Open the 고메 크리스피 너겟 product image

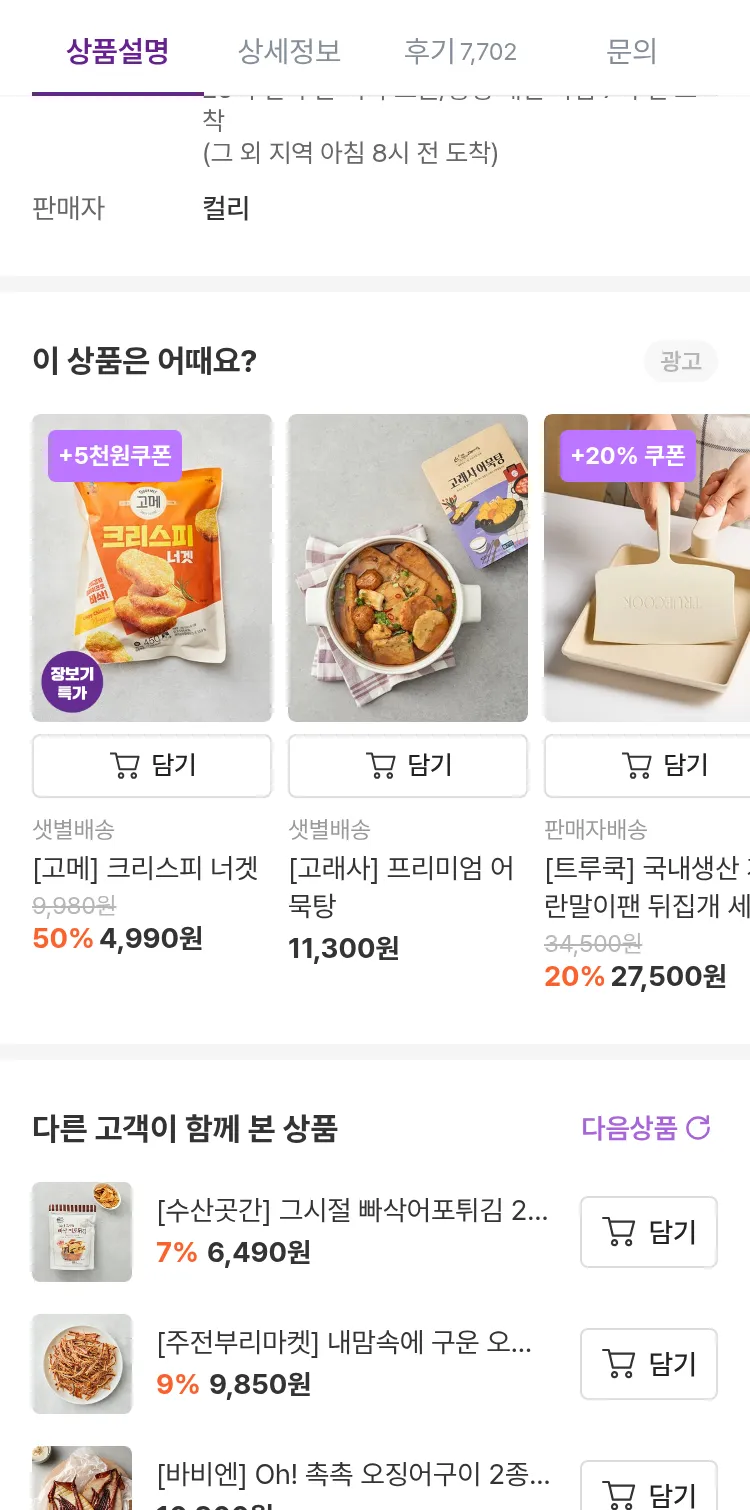(x=152, y=568)
